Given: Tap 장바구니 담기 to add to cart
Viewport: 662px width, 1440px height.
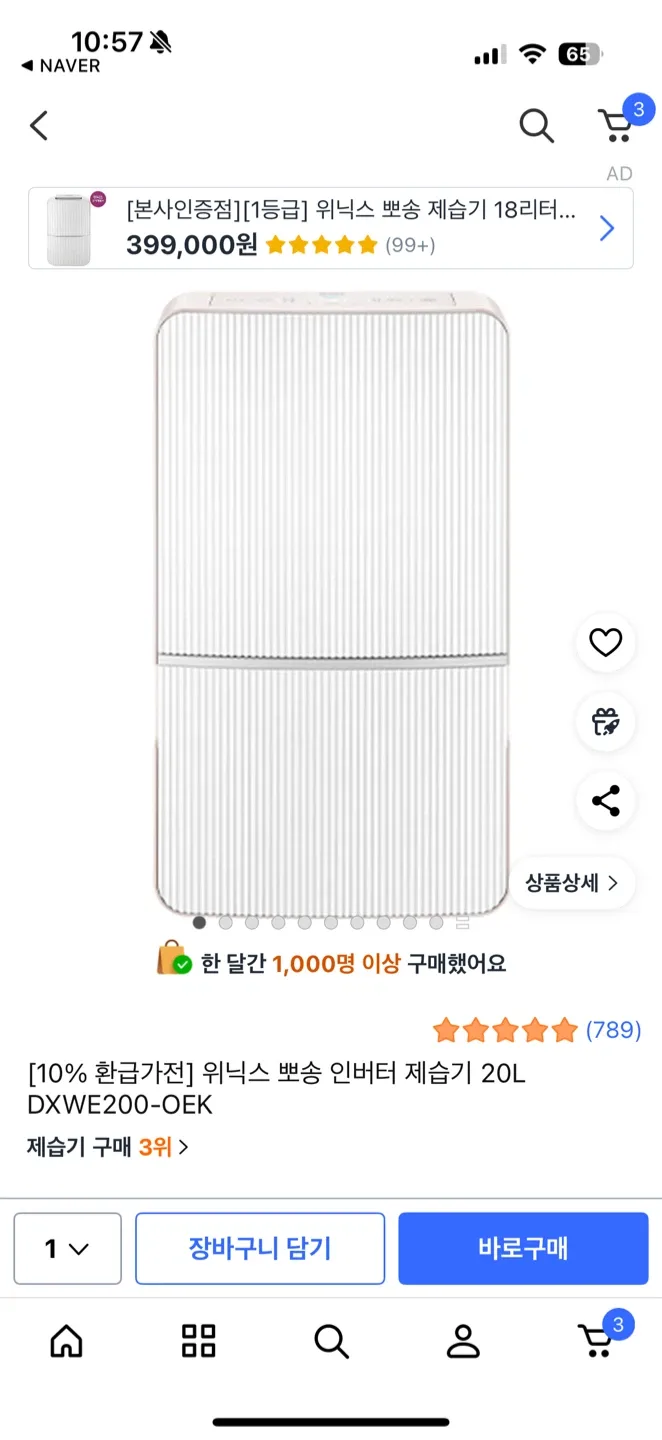Looking at the screenshot, I should (x=260, y=1249).
